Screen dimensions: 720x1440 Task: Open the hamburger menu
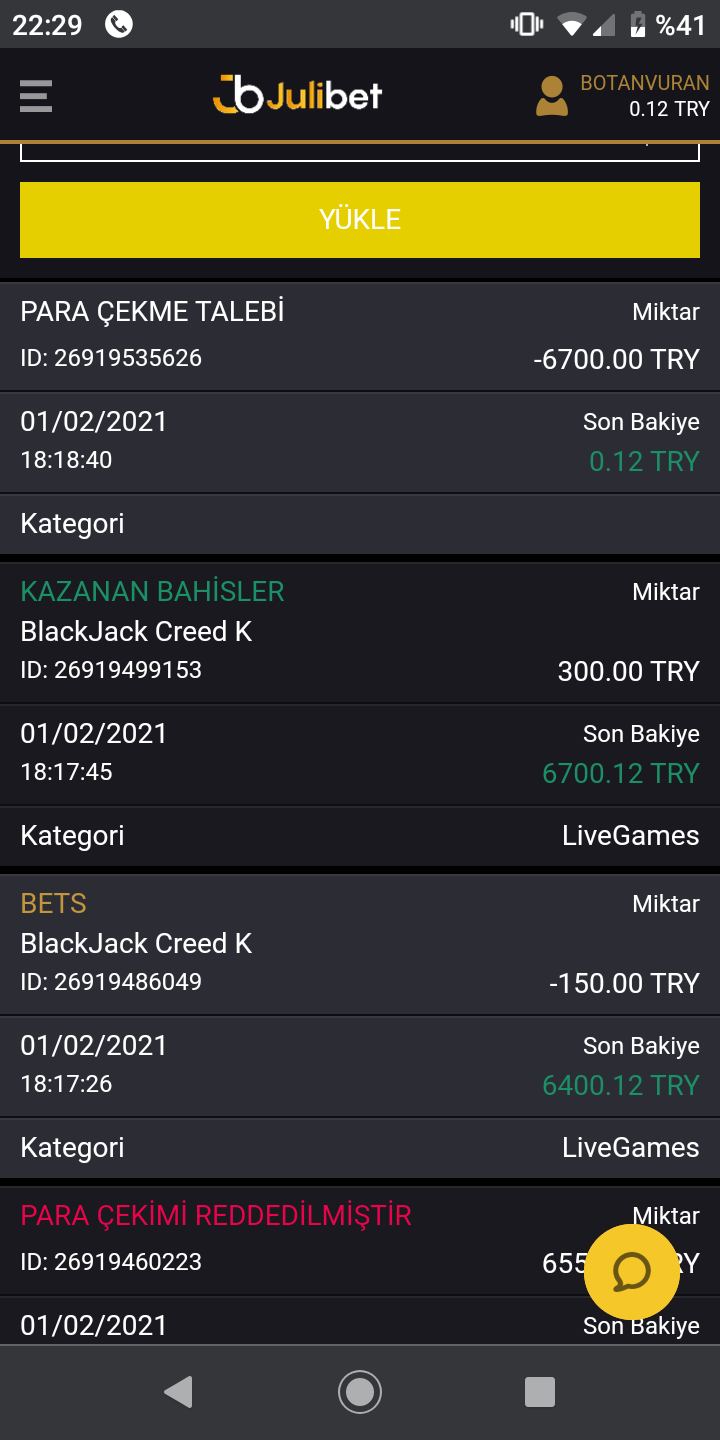coord(35,96)
